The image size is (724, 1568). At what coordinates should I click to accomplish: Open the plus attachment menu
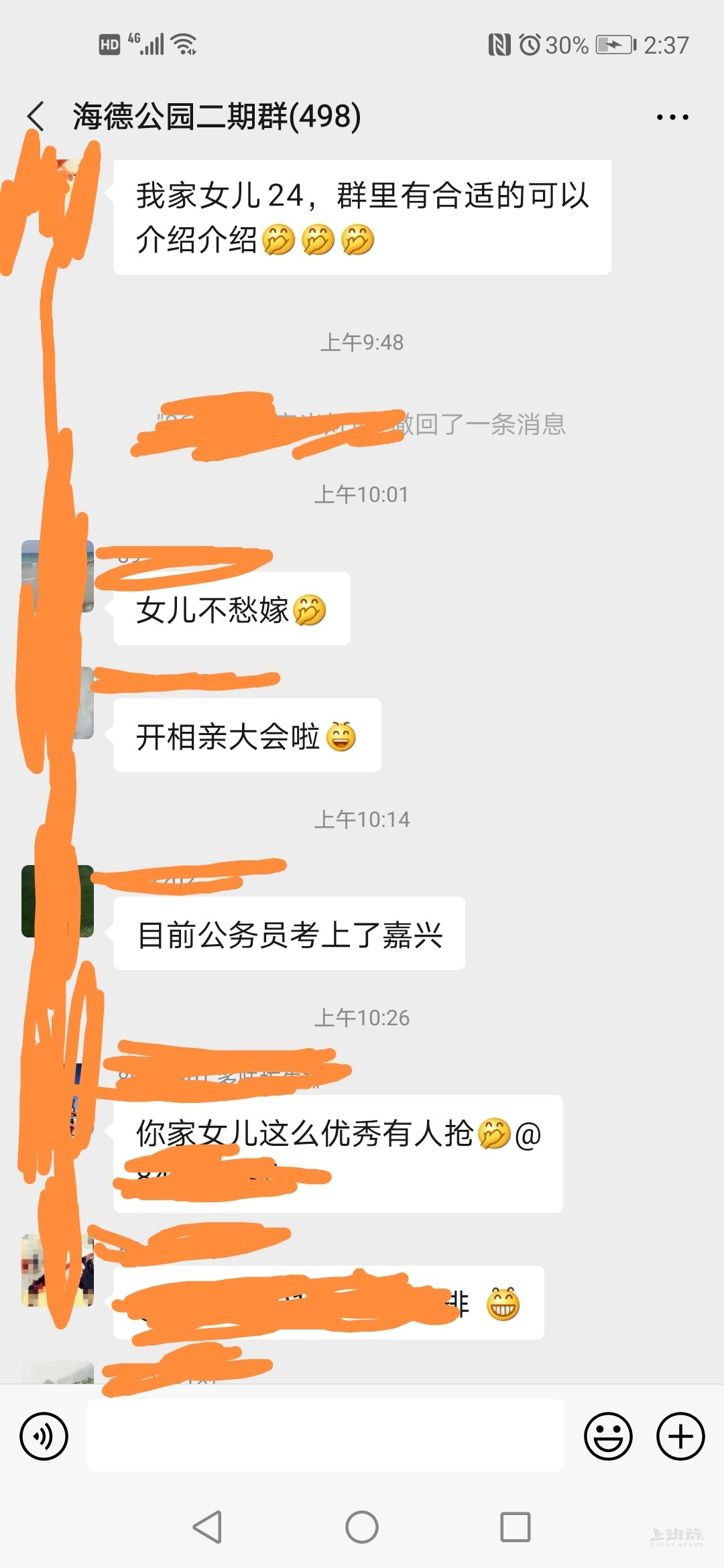(680, 1436)
